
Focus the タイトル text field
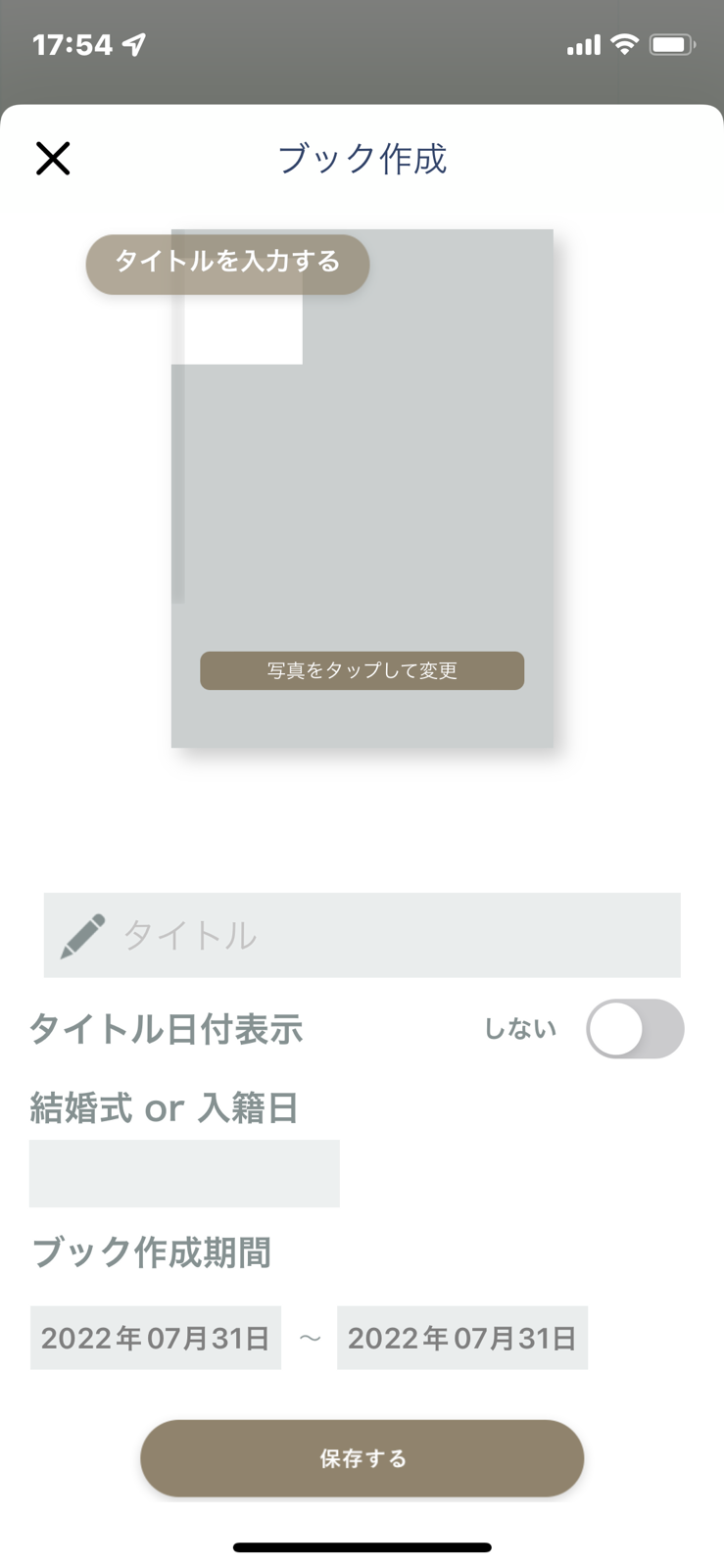362,935
